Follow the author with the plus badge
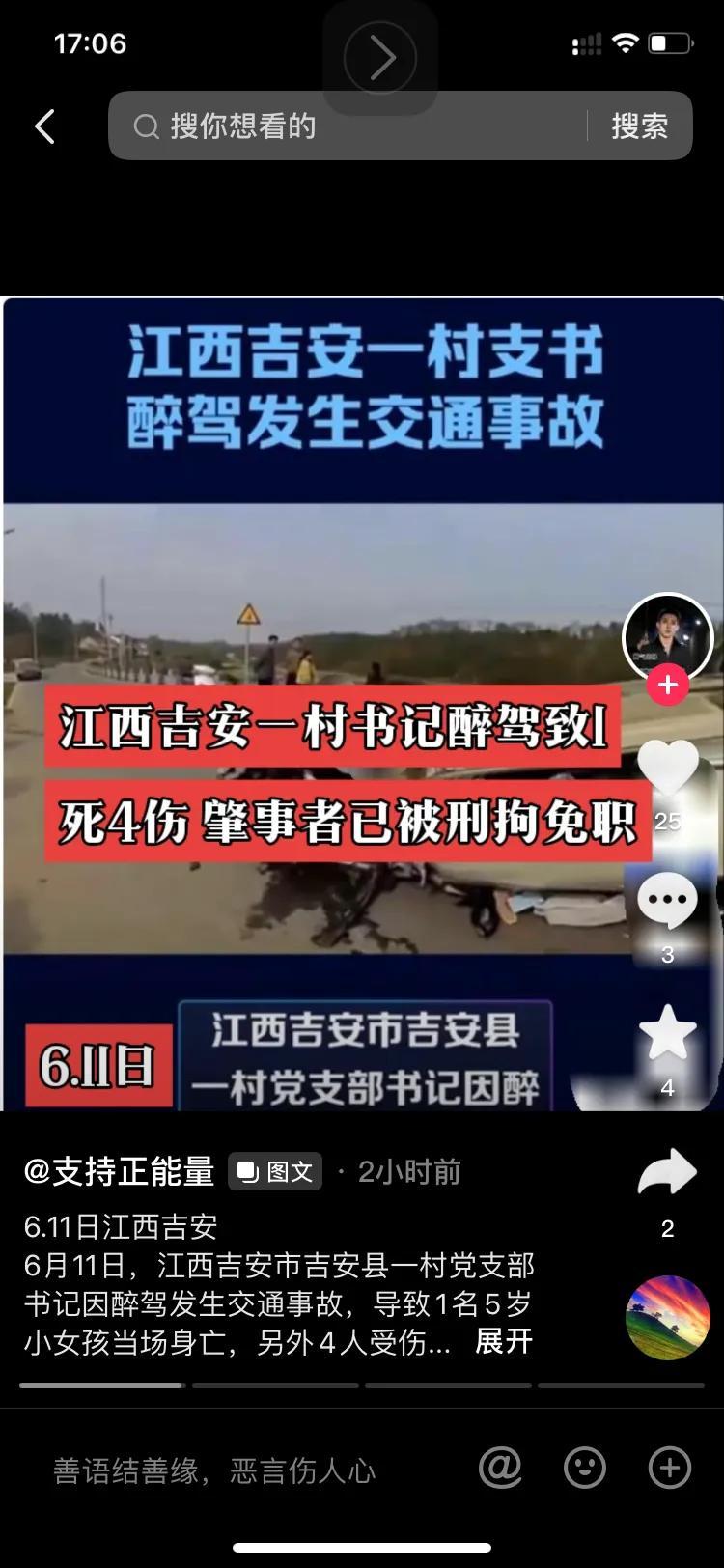The height and width of the screenshot is (1568, 724). 667,685
